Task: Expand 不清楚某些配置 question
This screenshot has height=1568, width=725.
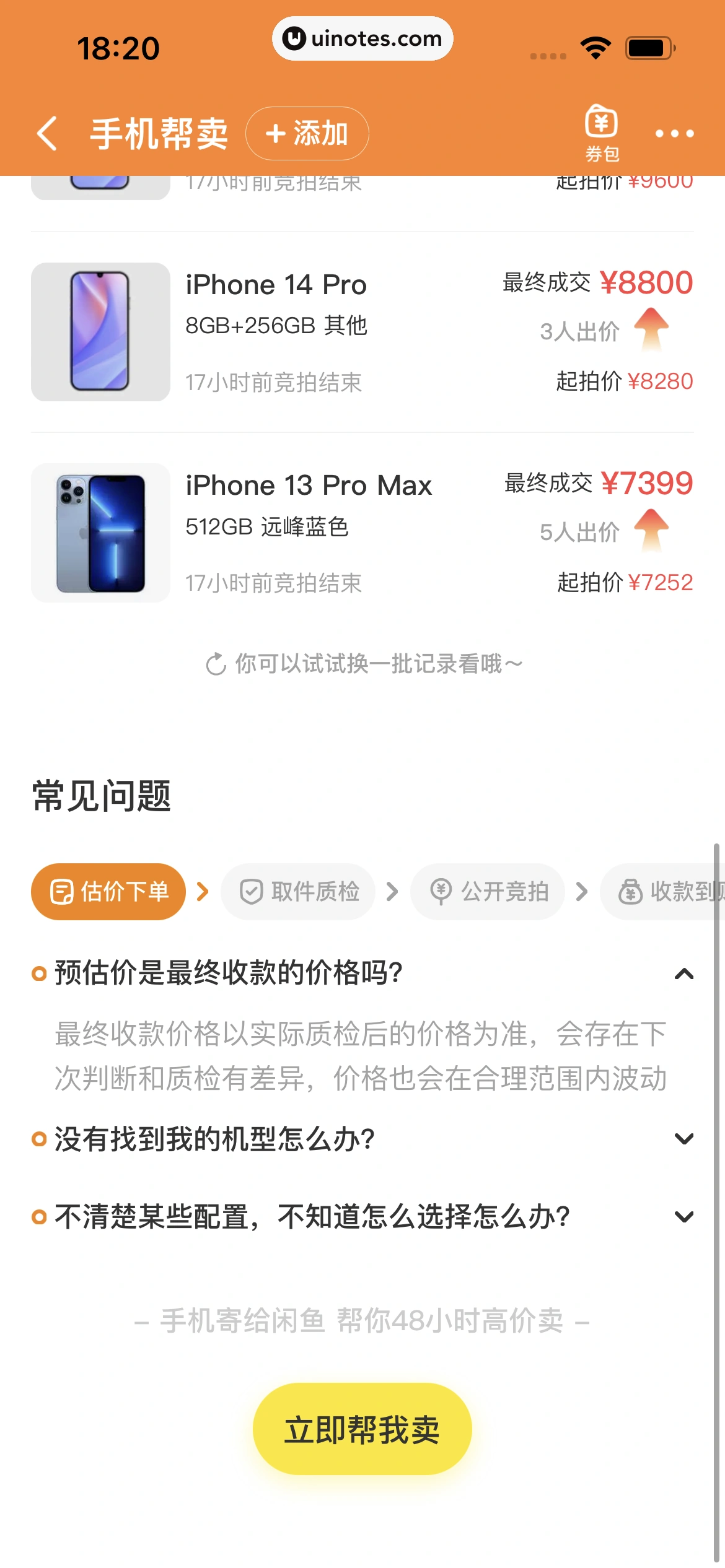Action: pyautogui.click(x=683, y=1216)
